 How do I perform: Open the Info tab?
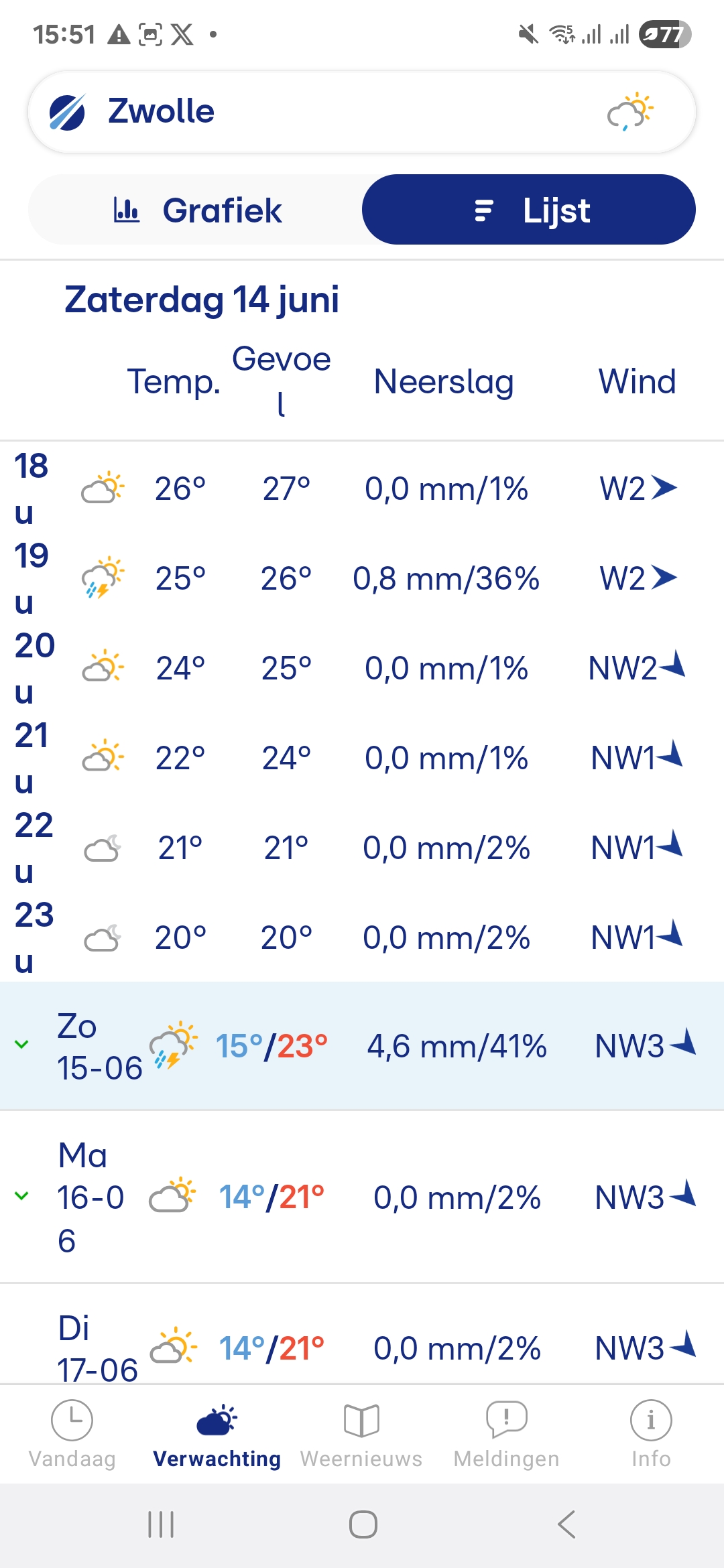coord(651,1434)
